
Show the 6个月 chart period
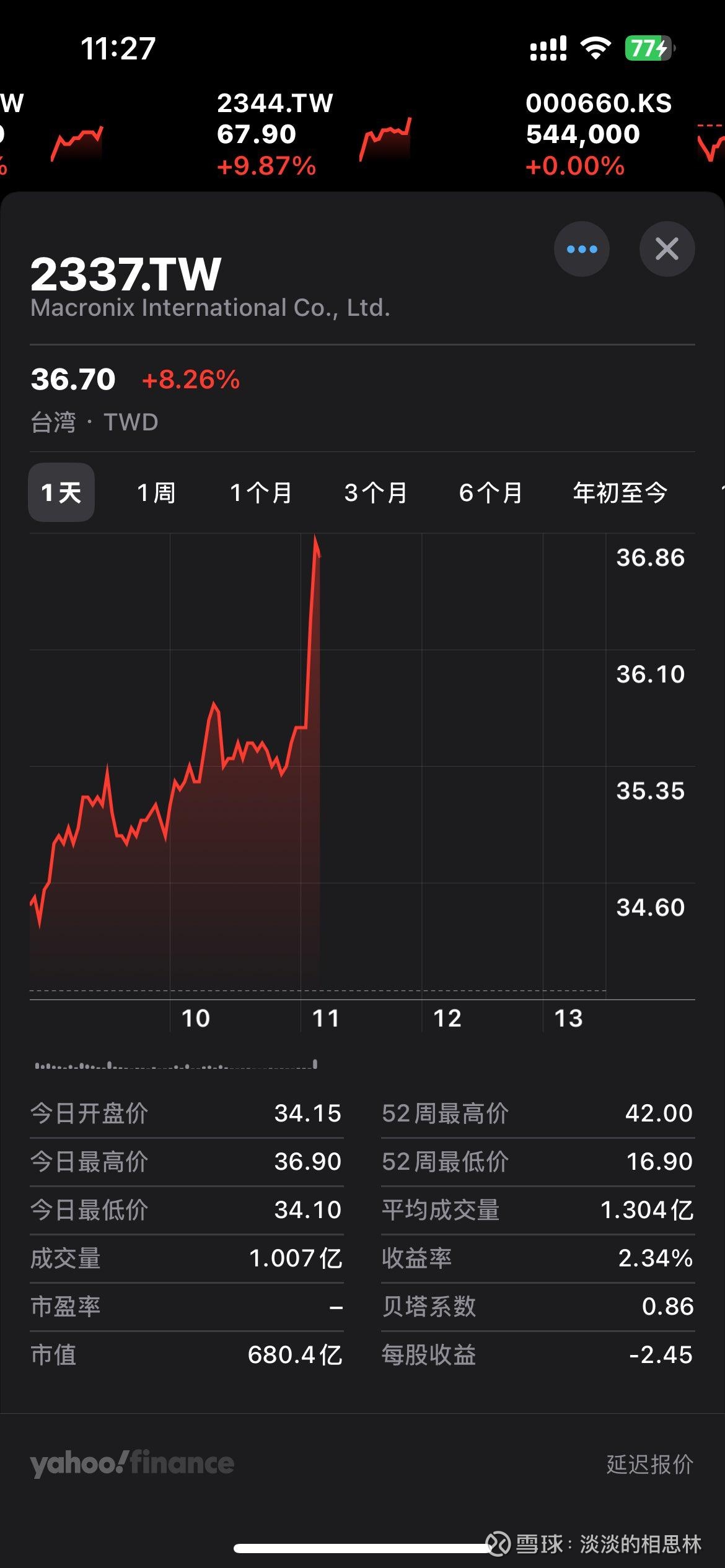point(491,492)
